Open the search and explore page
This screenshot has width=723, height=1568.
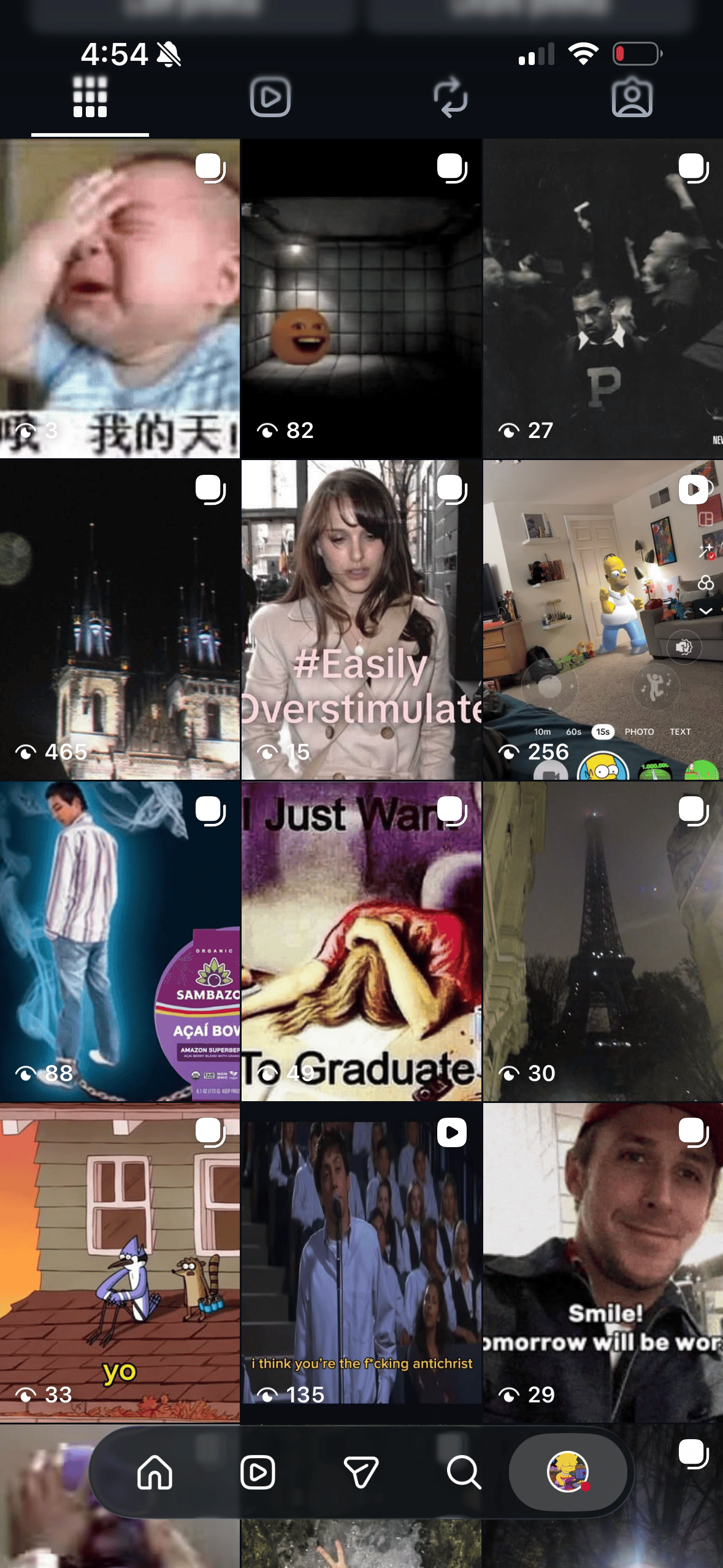(464, 1472)
